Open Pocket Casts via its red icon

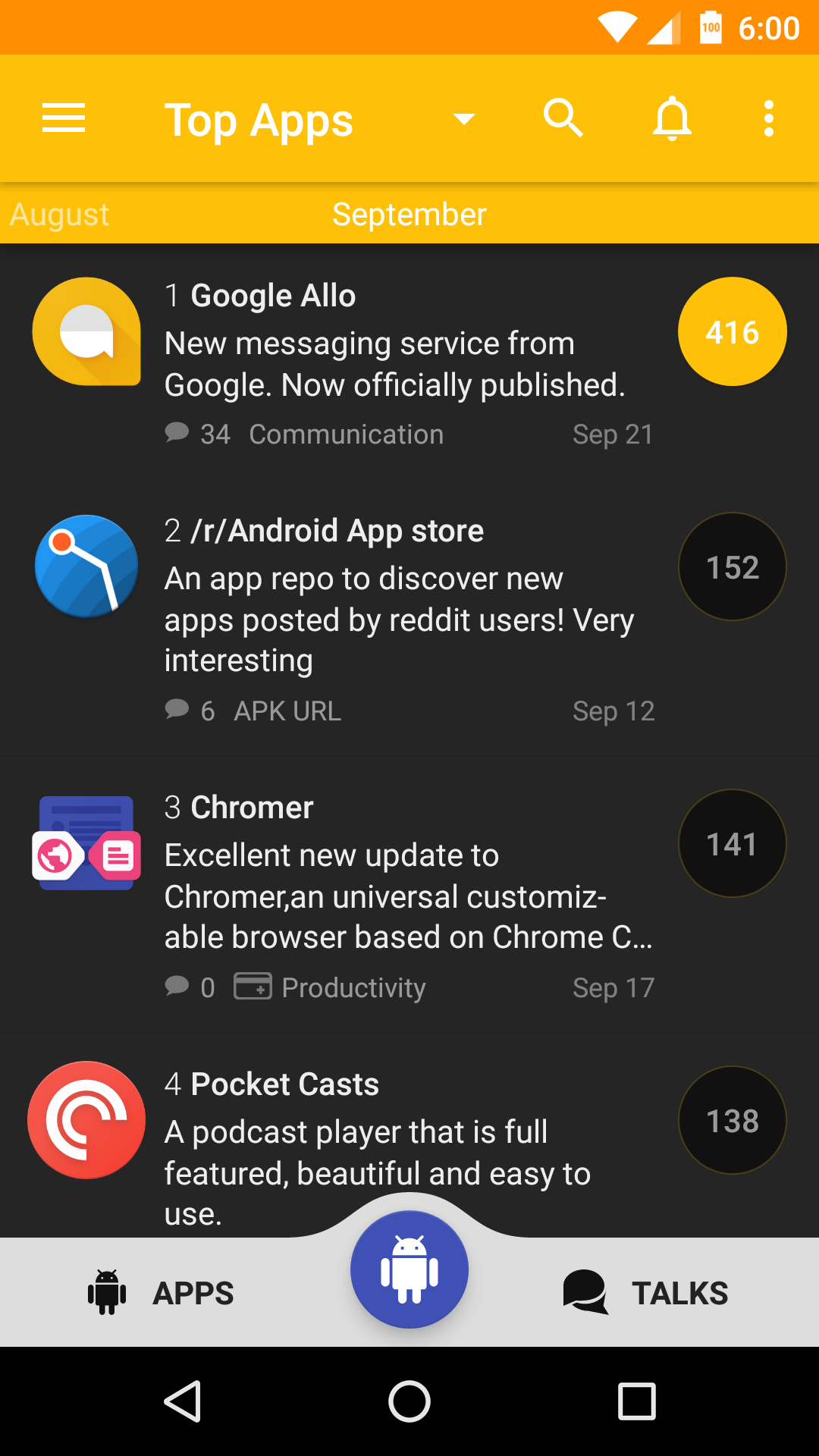click(x=86, y=1119)
